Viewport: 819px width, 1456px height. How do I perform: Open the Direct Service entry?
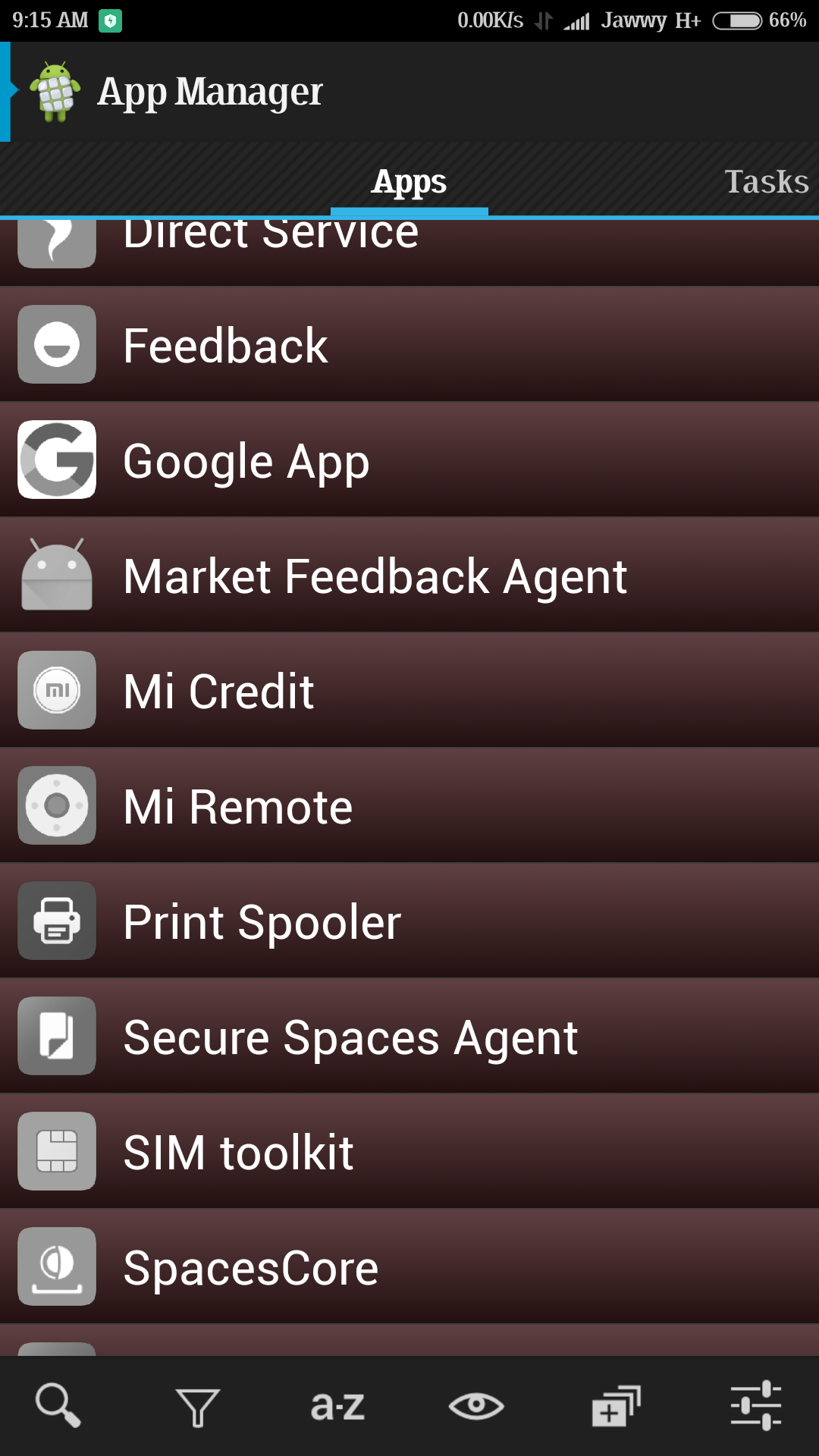point(409,253)
